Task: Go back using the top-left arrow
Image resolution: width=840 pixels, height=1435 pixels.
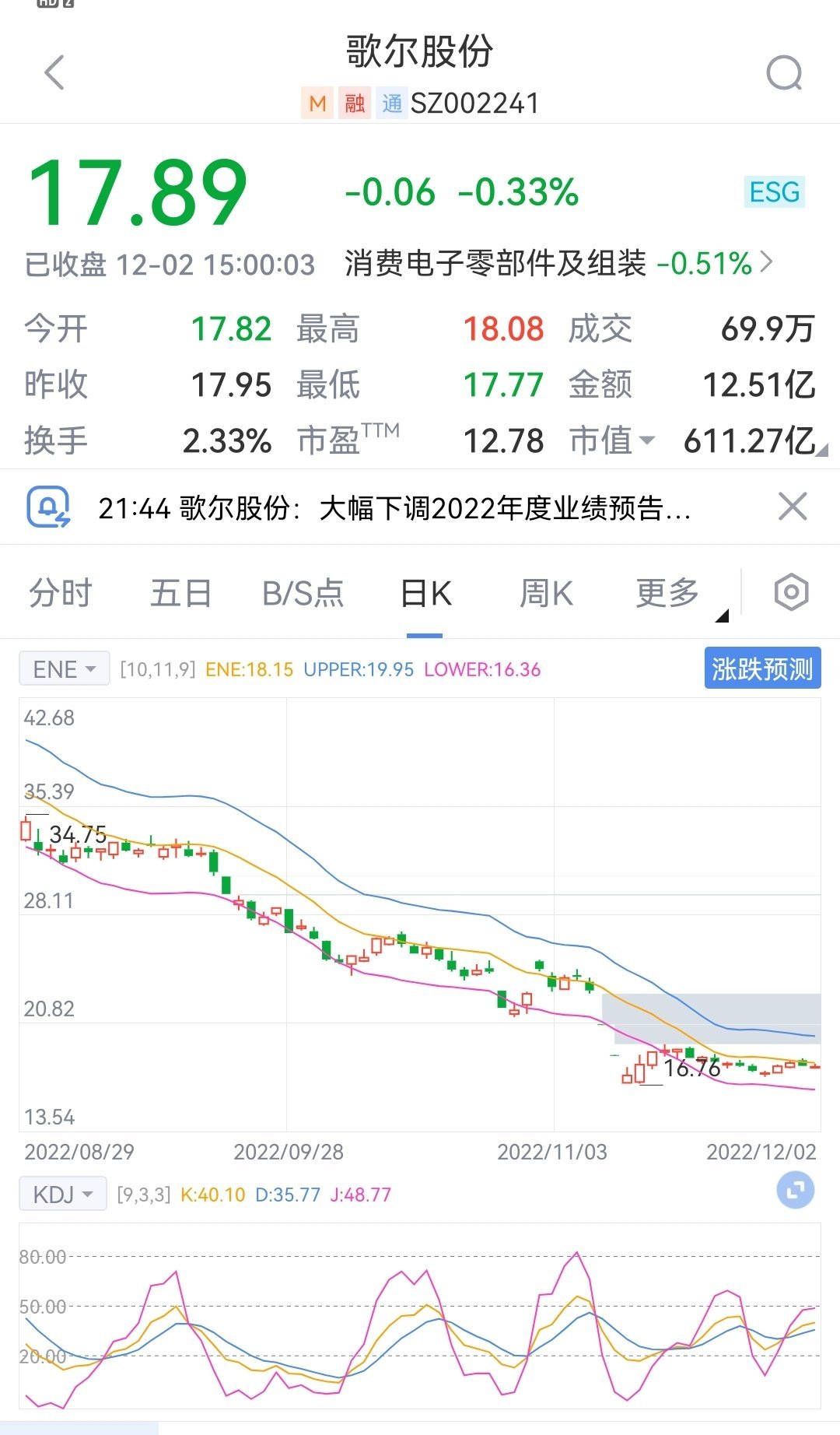Action: pos(54,73)
